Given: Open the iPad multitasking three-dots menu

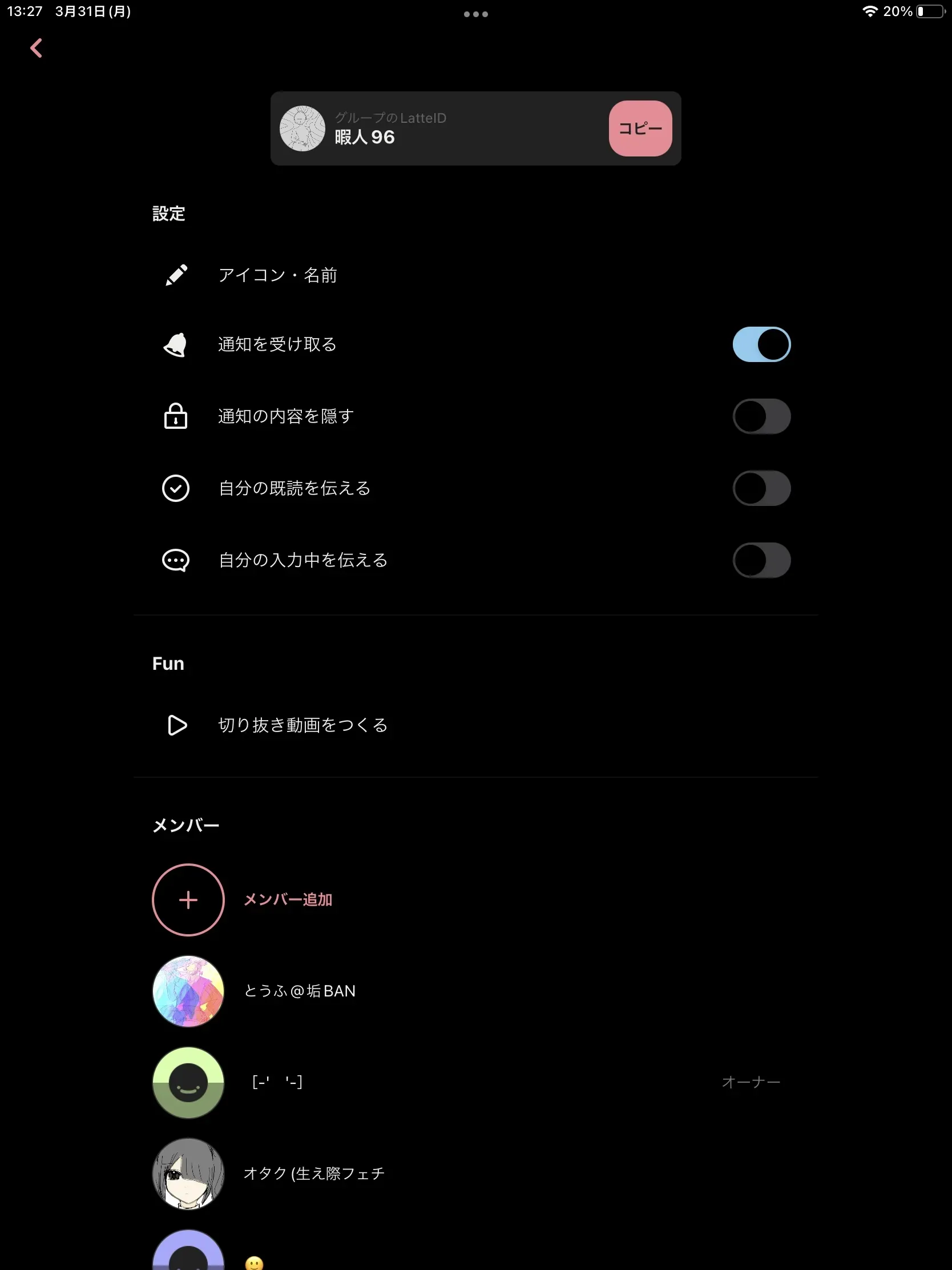Looking at the screenshot, I should tap(475, 14).
